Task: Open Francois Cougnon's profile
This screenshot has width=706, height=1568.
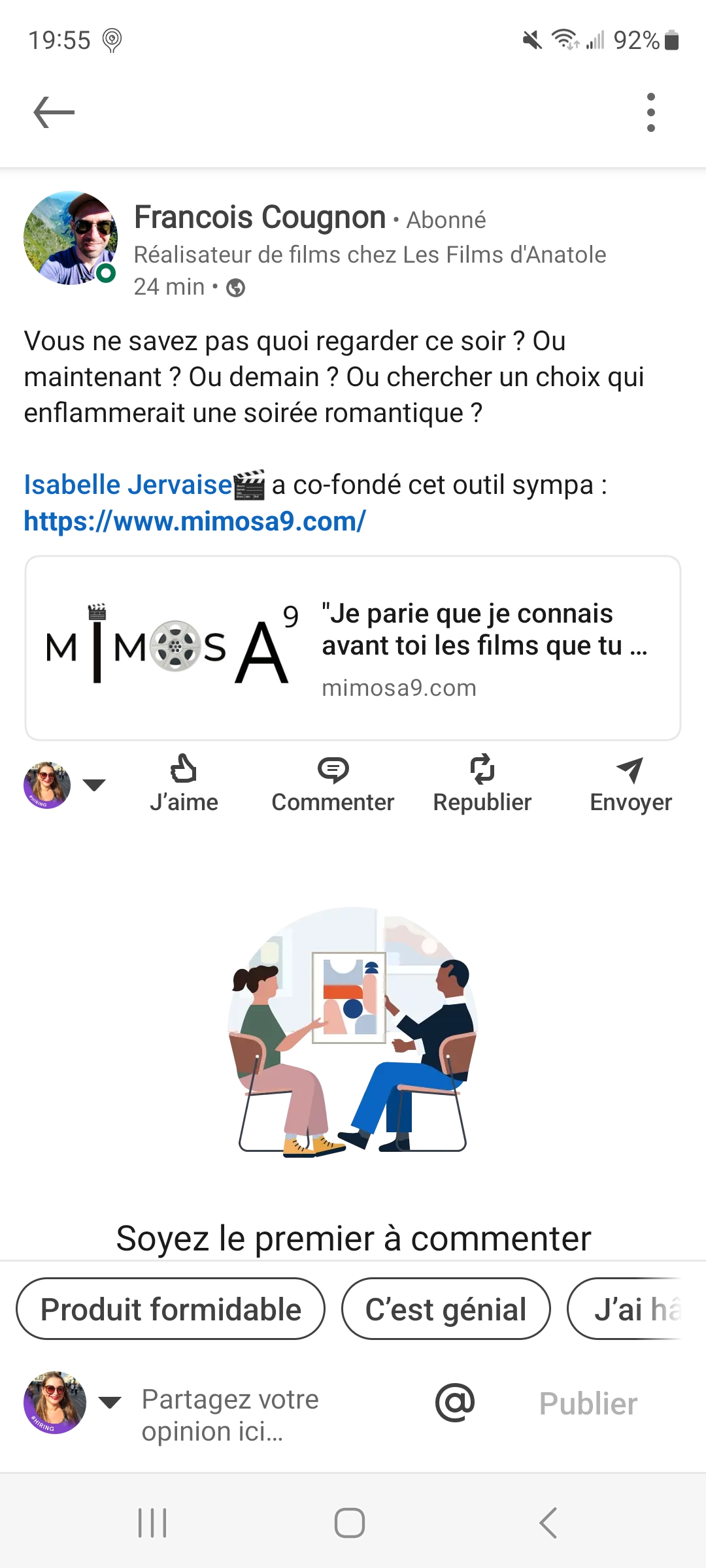Action: (260, 218)
